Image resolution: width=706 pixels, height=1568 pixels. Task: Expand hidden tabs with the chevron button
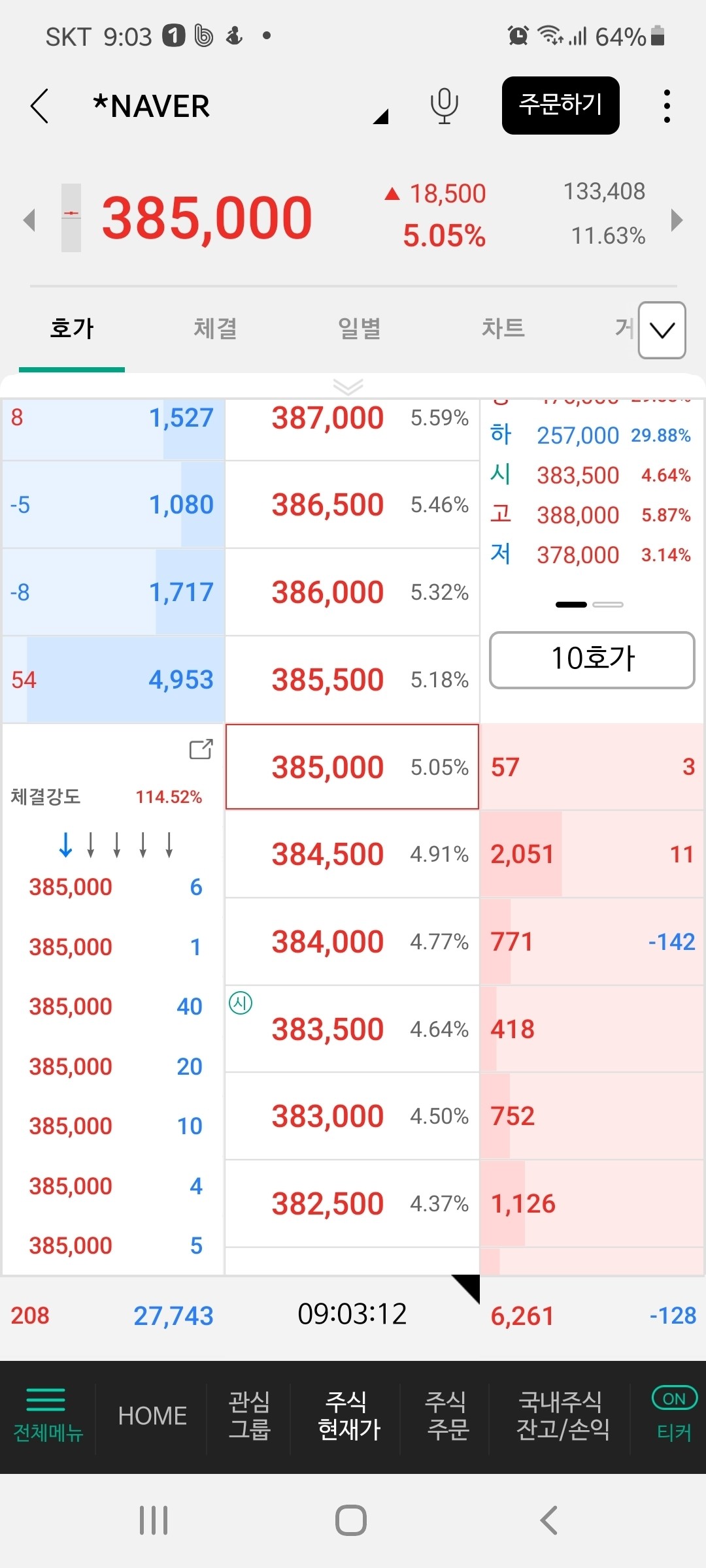pos(660,331)
